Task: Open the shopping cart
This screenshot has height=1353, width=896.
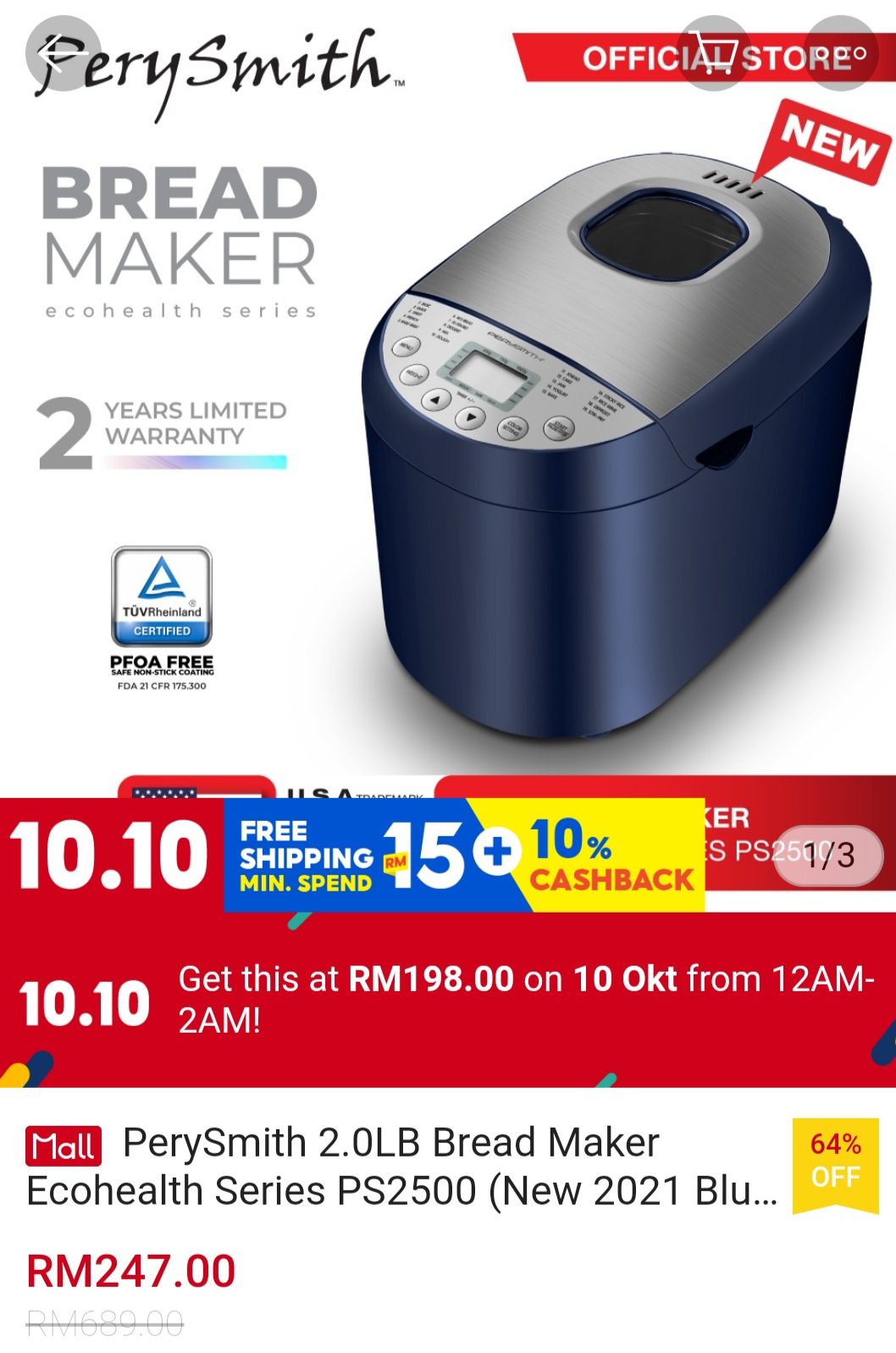Action: 714,53
